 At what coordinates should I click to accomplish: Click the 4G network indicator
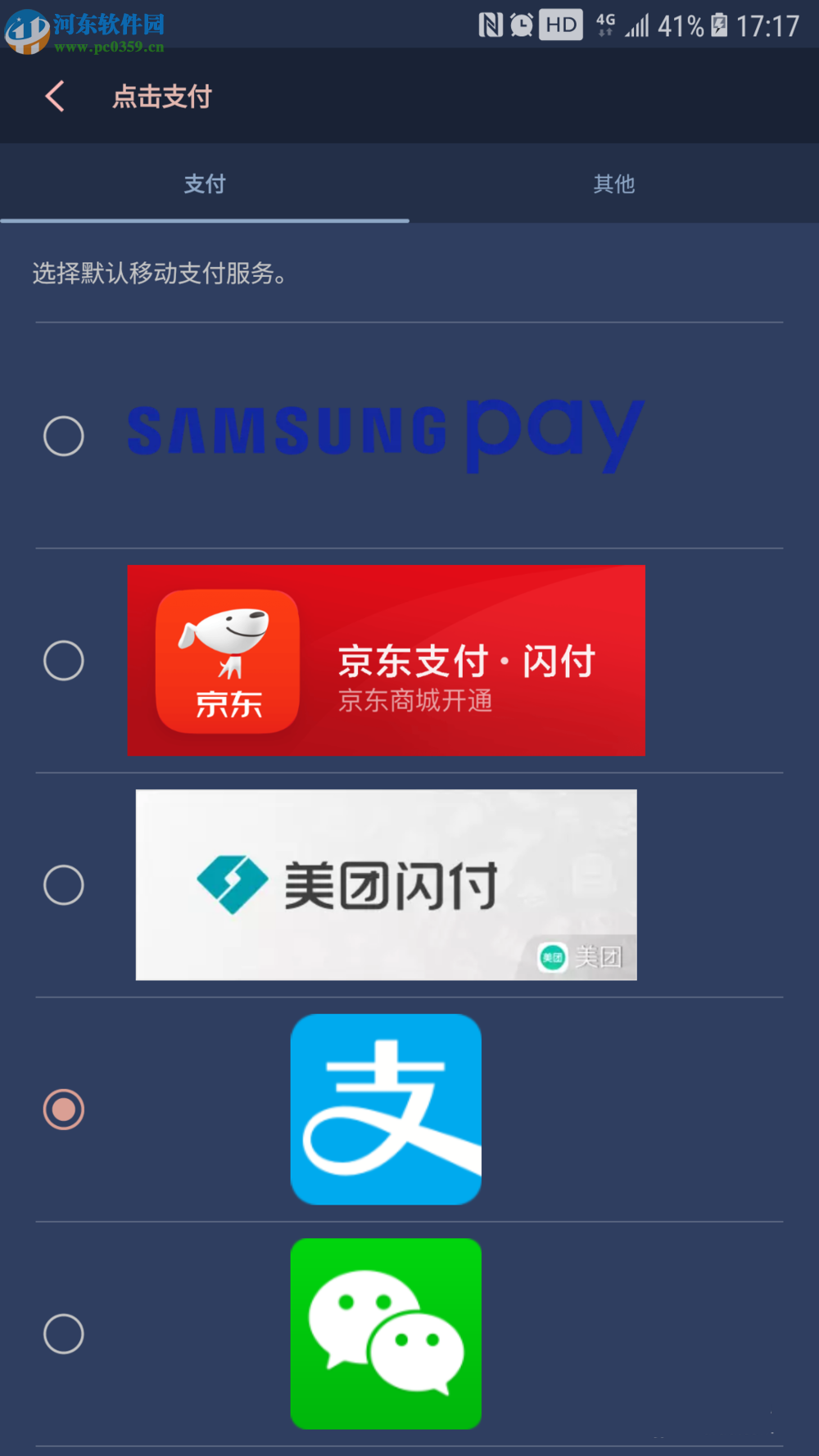click(604, 25)
